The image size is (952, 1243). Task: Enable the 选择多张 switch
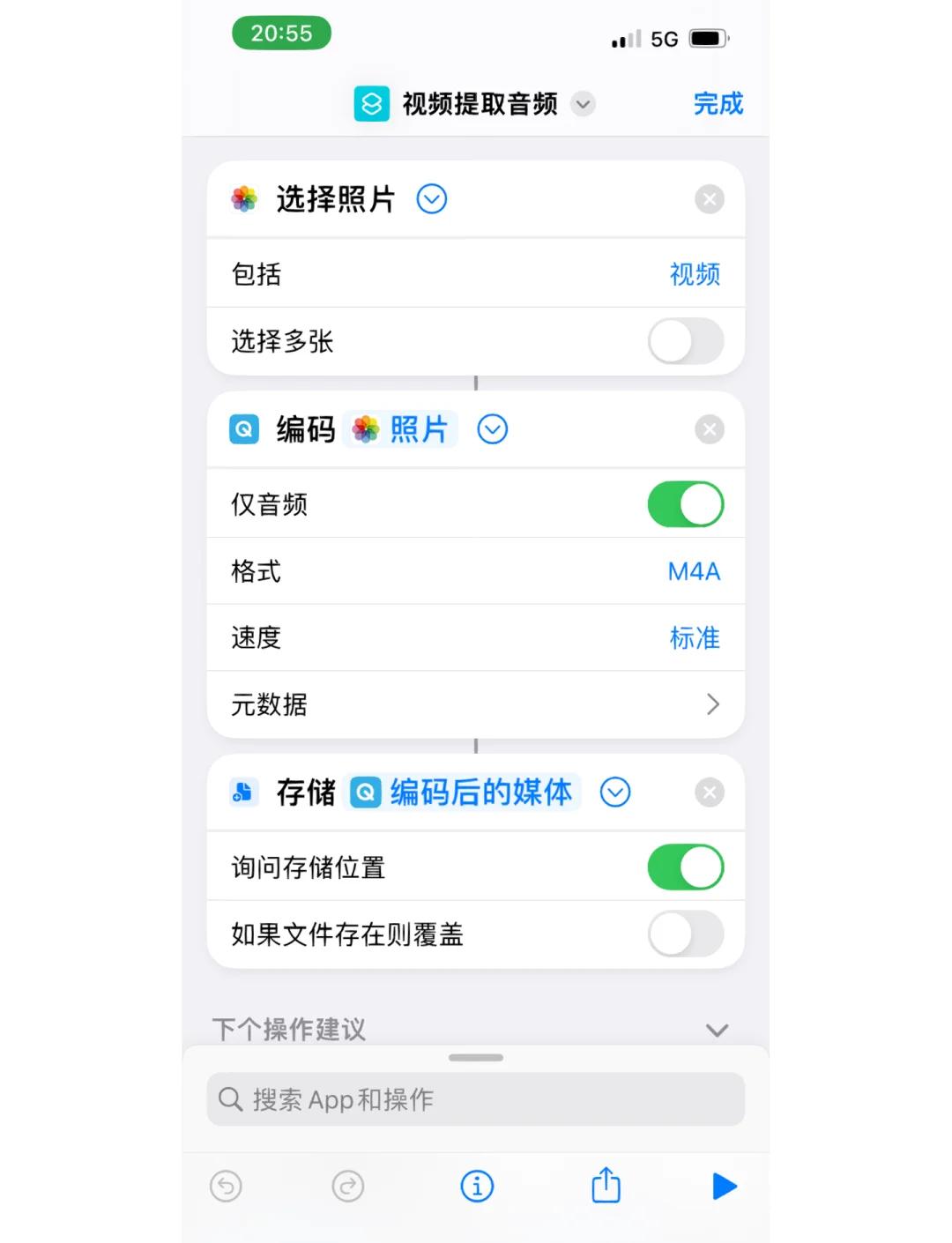(x=685, y=342)
